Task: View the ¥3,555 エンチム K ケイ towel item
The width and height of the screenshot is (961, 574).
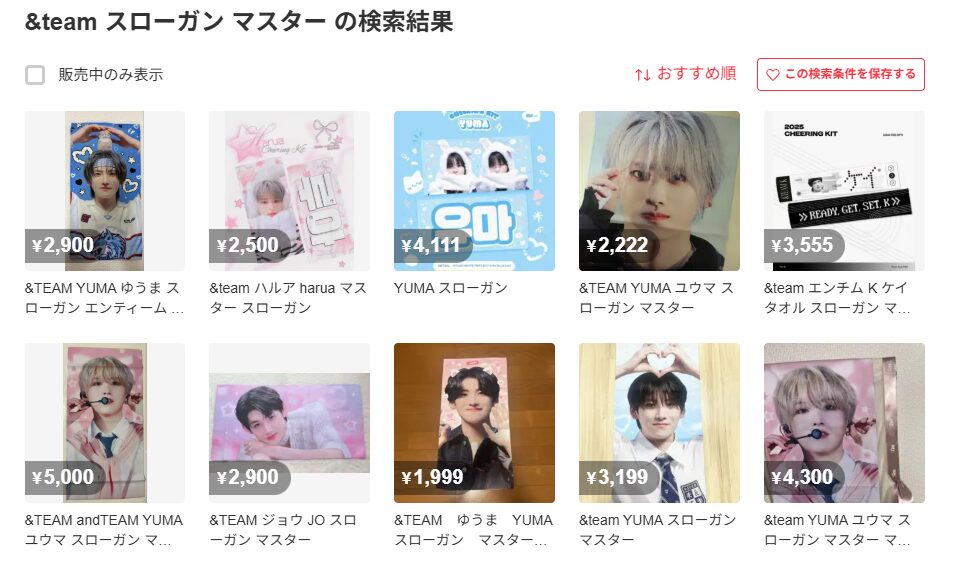Action: pos(844,191)
